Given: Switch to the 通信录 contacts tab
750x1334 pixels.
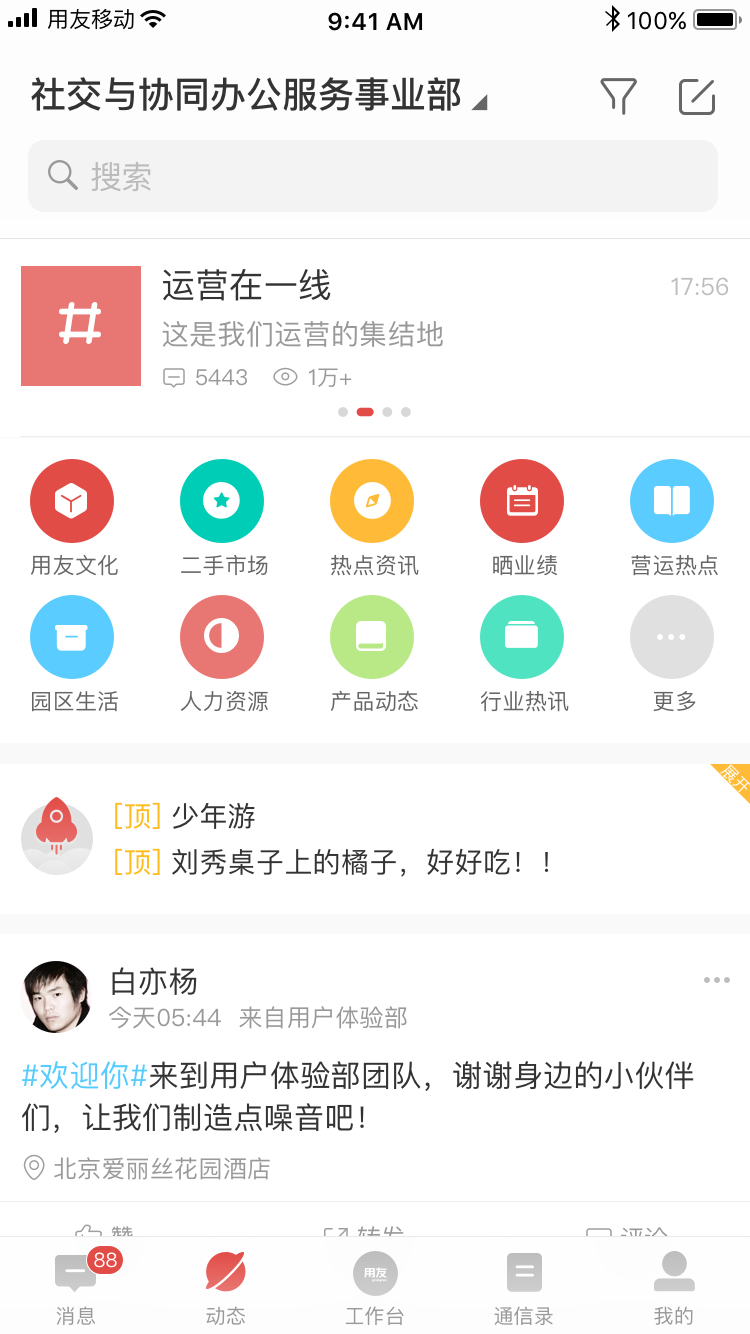Looking at the screenshot, I should 524,1290.
